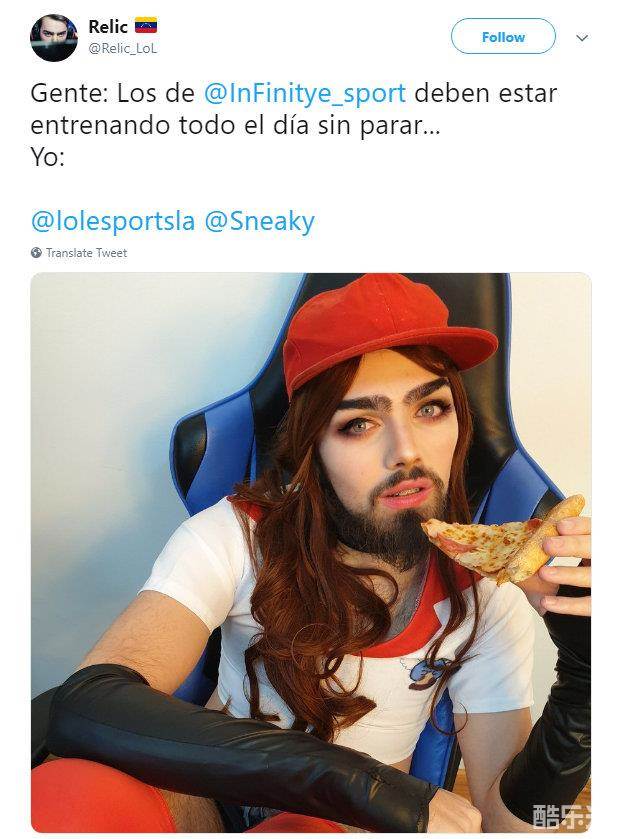The width and height of the screenshot is (620, 839).
Task: Expand the tweet options chevron
Action: 582,38
